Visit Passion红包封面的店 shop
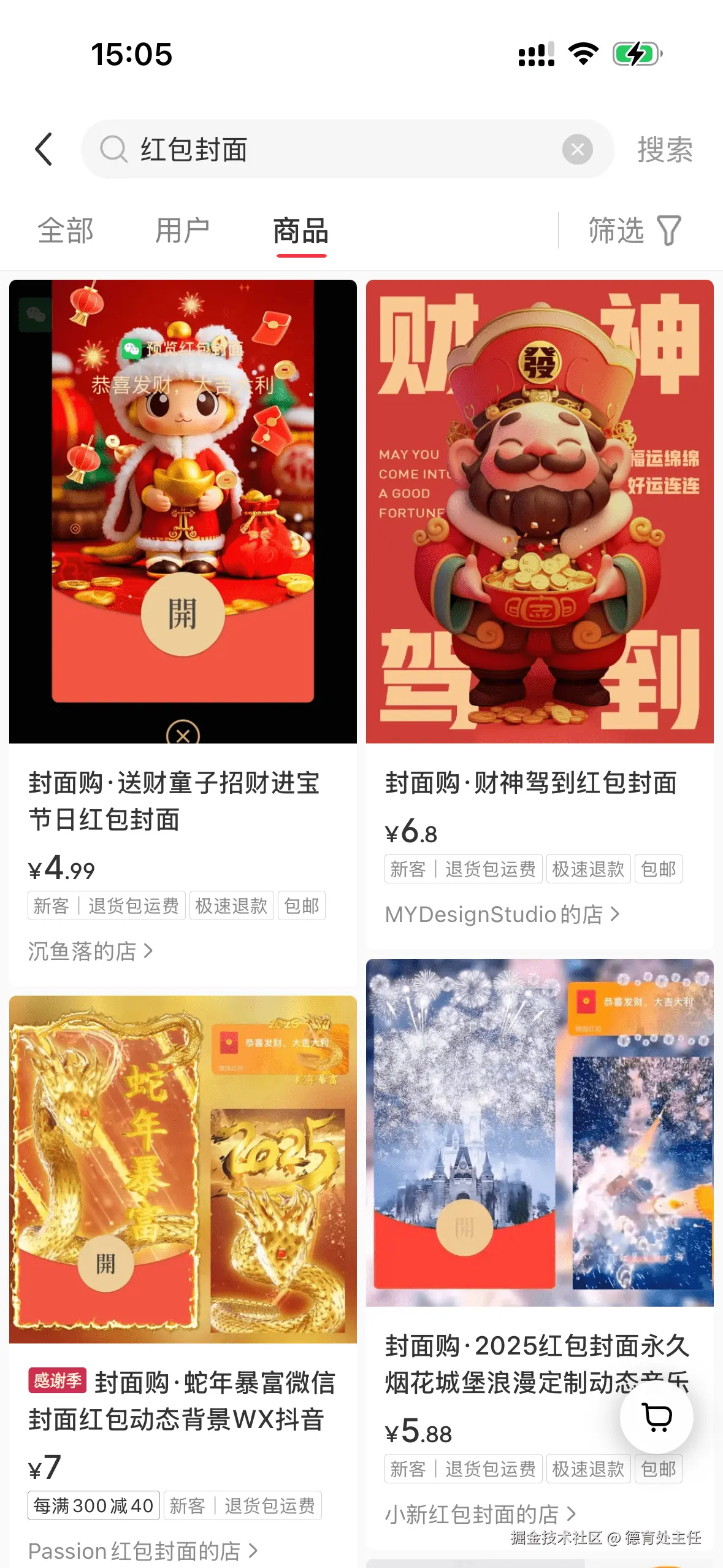Screen dimensions: 723x1568 click(142, 1551)
